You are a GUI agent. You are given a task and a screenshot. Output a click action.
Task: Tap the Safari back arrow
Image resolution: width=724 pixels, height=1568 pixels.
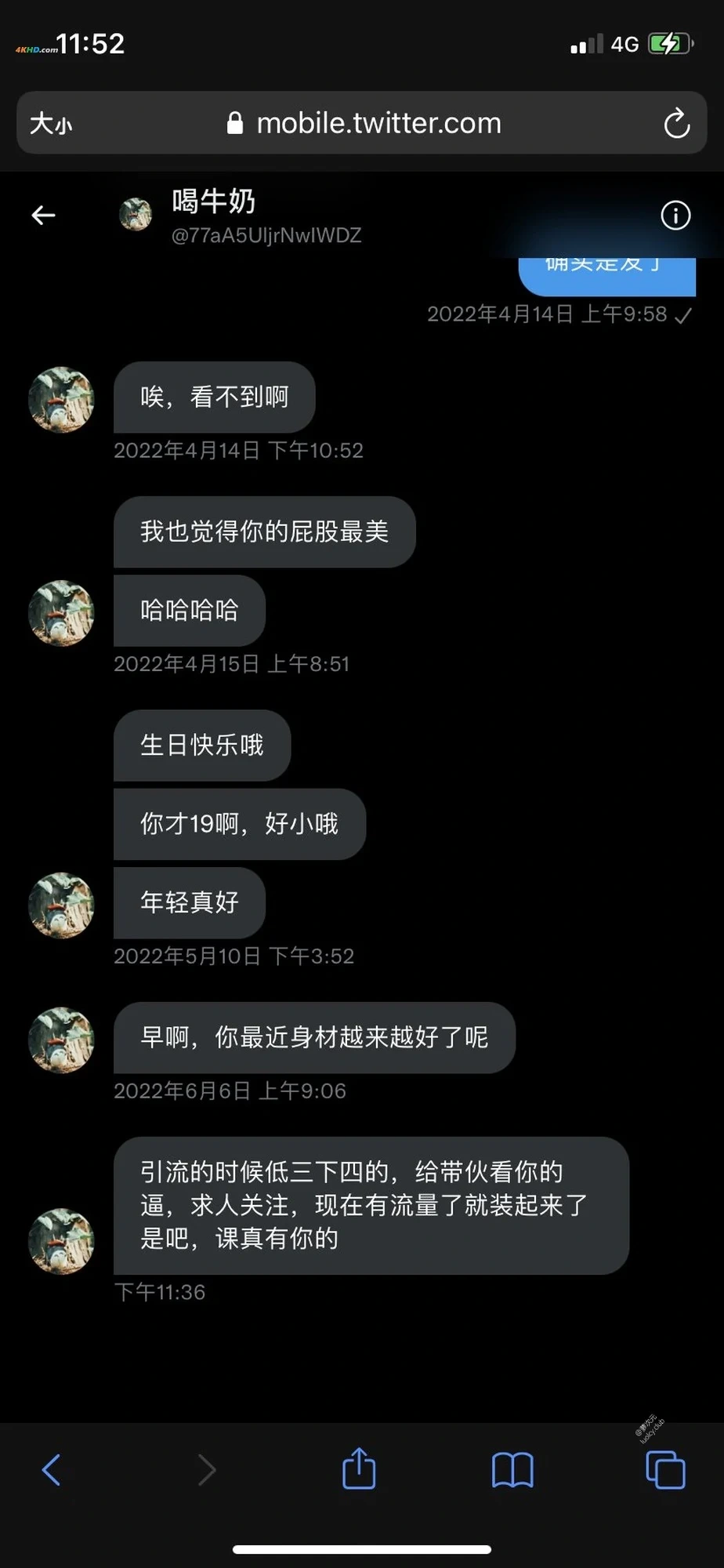pyautogui.click(x=51, y=1469)
